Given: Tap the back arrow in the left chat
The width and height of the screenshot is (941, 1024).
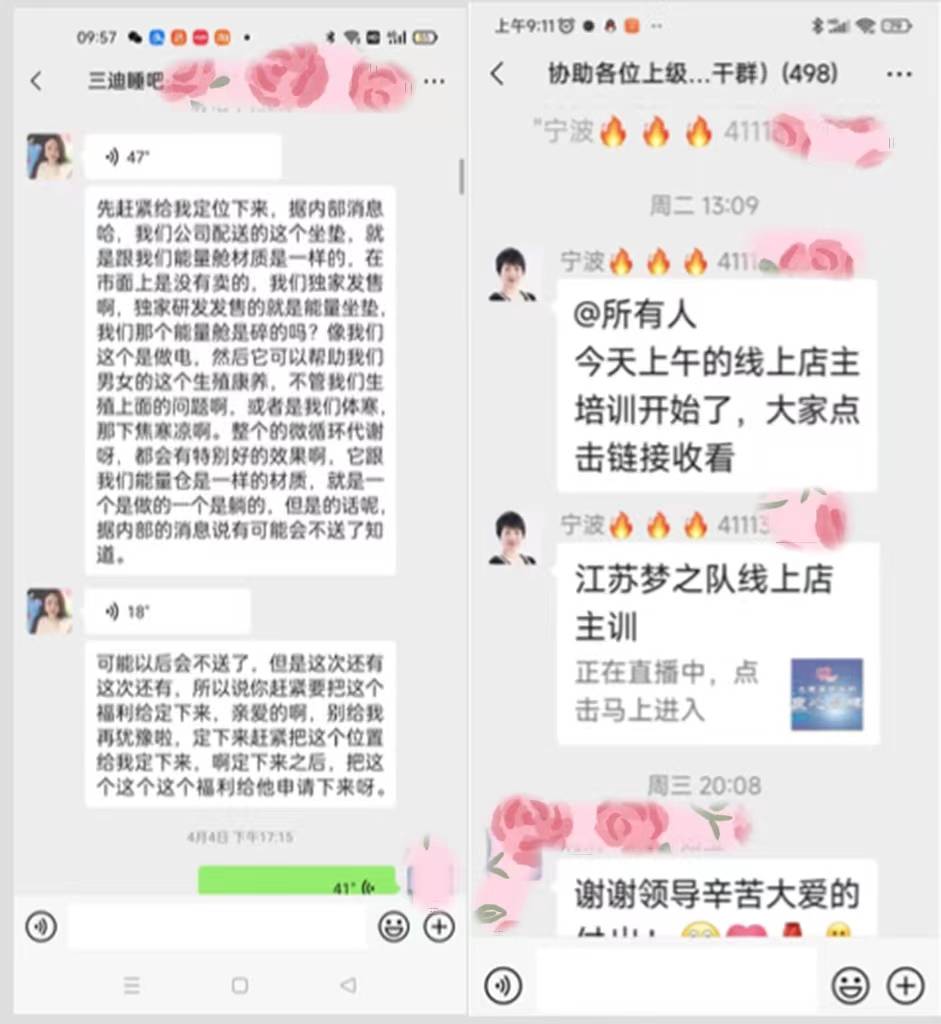Looking at the screenshot, I should [x=36, y=83].
